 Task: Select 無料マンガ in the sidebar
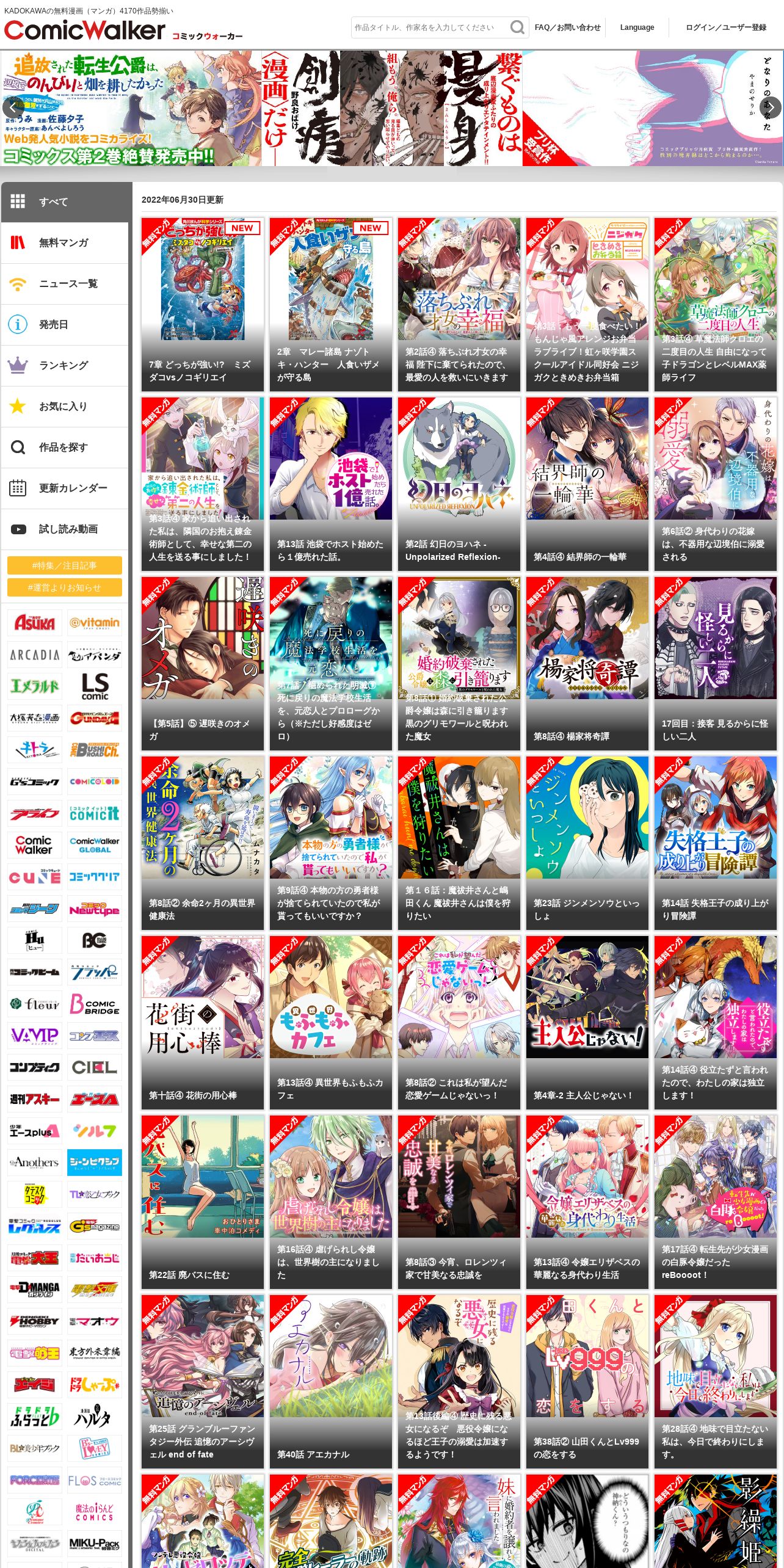pyautogui.click(x=65, y=243)
